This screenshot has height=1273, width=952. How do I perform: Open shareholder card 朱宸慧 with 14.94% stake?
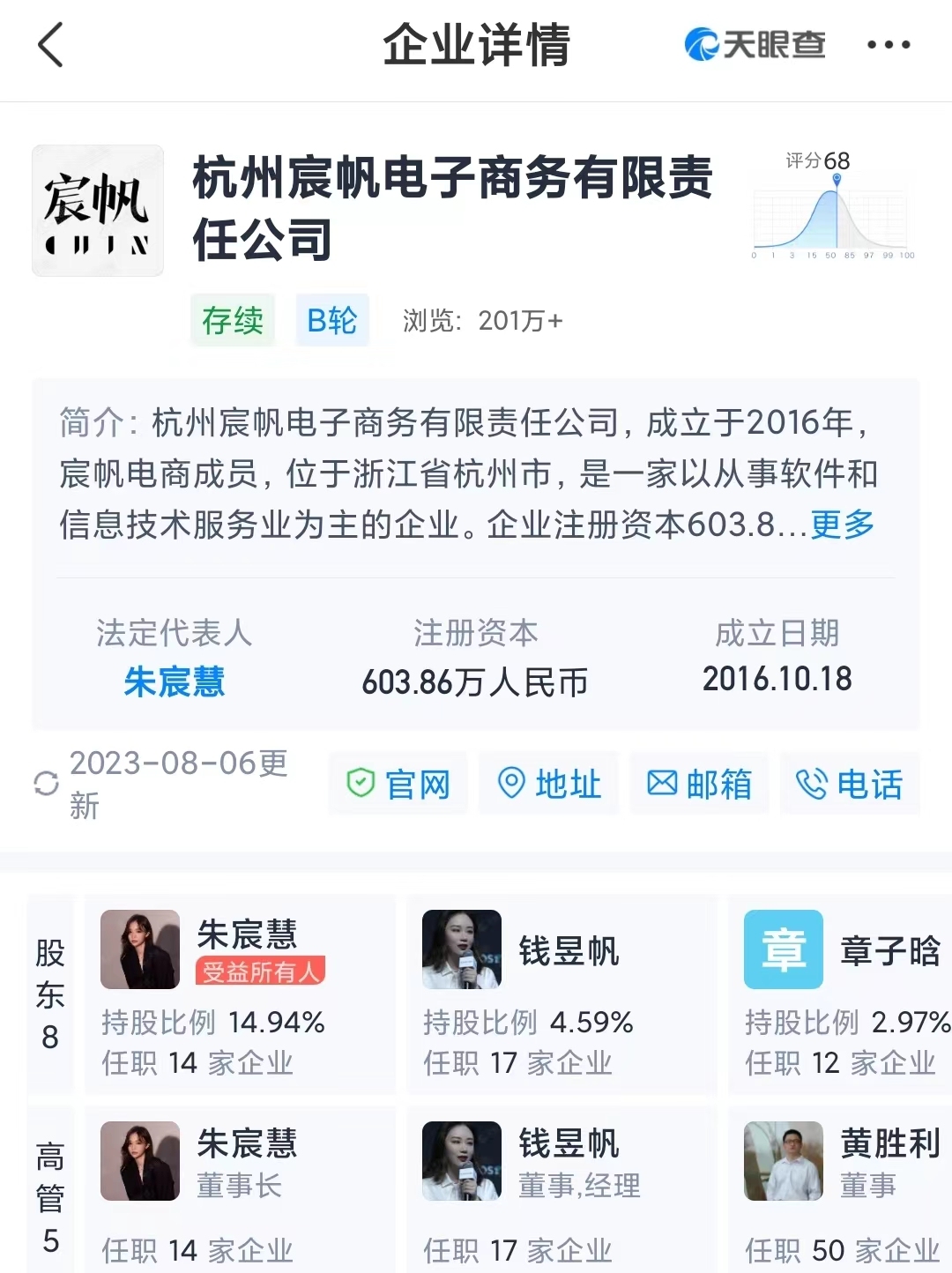tap(240, 994)
